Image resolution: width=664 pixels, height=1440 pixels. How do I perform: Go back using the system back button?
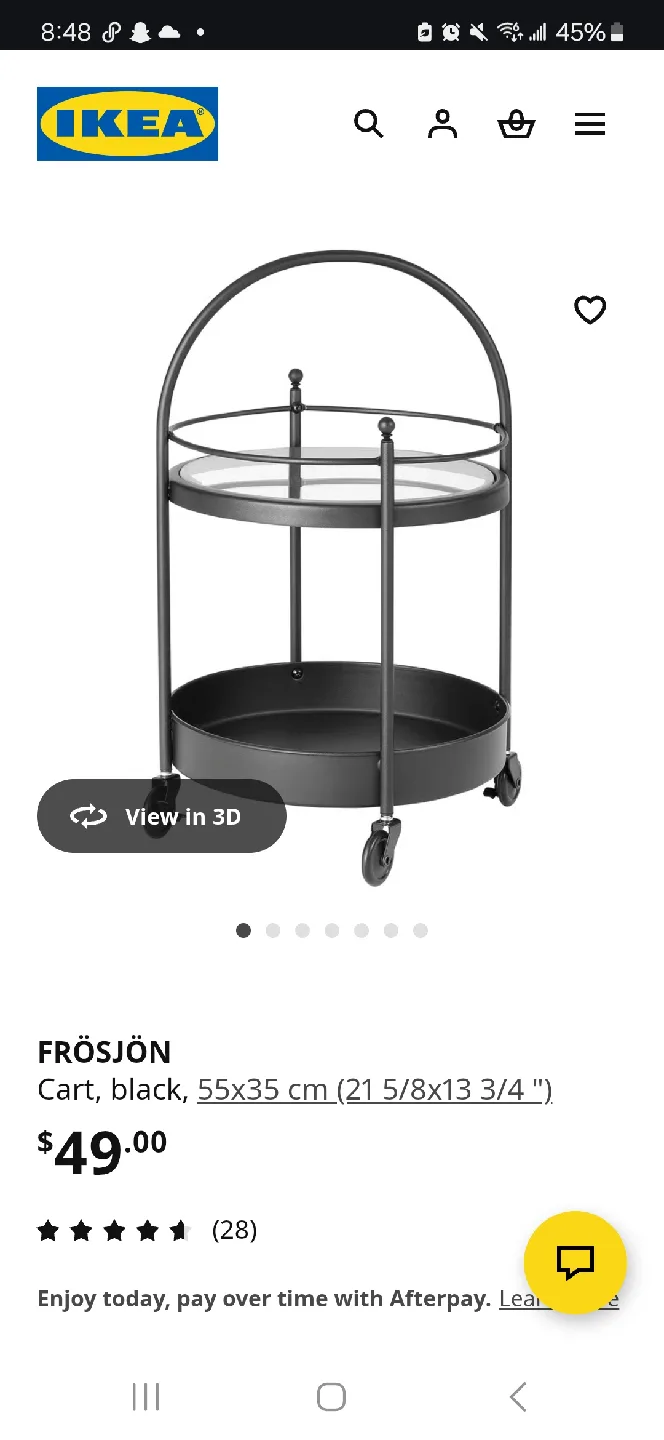pyautogui.click(x=517, y=1397)
